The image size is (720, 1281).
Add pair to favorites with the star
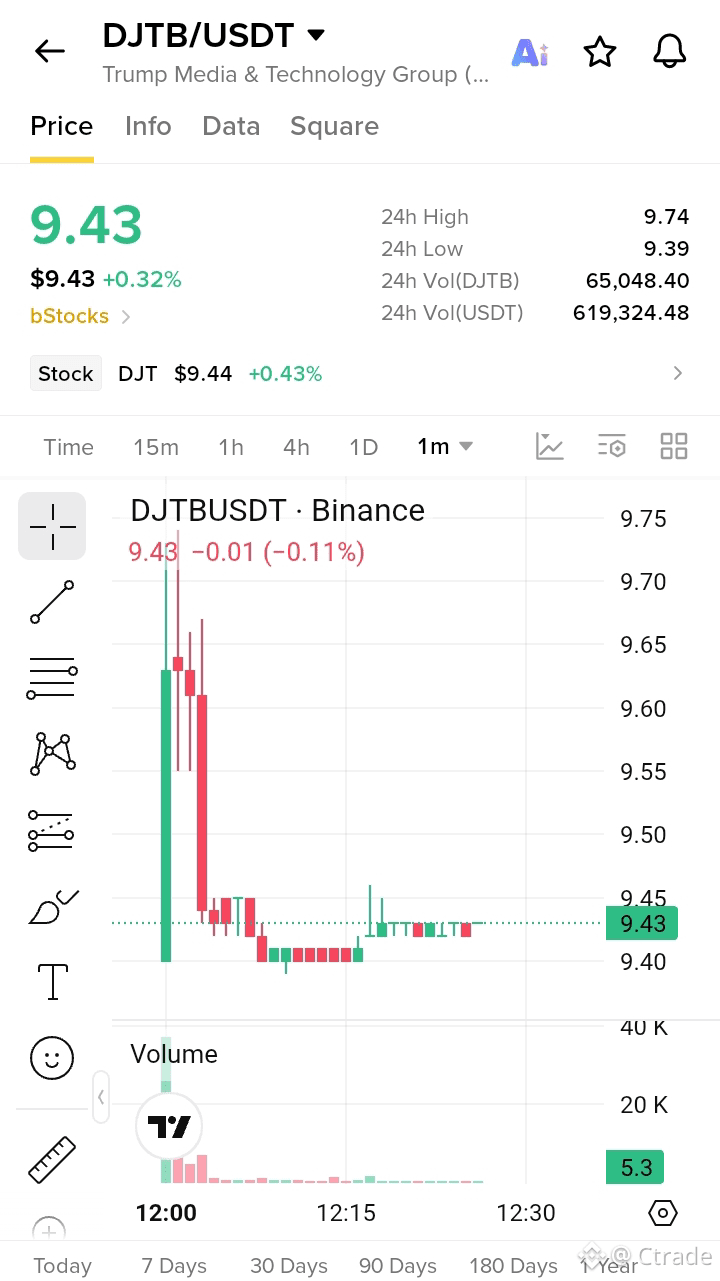coord(600,52)
